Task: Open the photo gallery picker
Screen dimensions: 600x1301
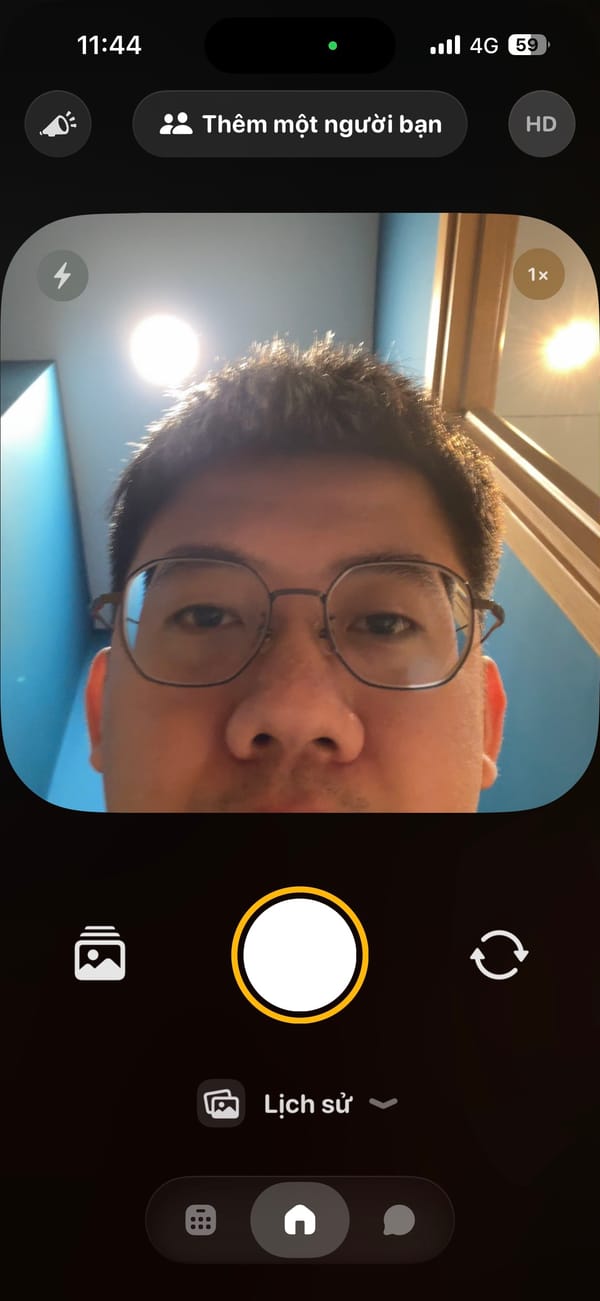Action: 100,954
